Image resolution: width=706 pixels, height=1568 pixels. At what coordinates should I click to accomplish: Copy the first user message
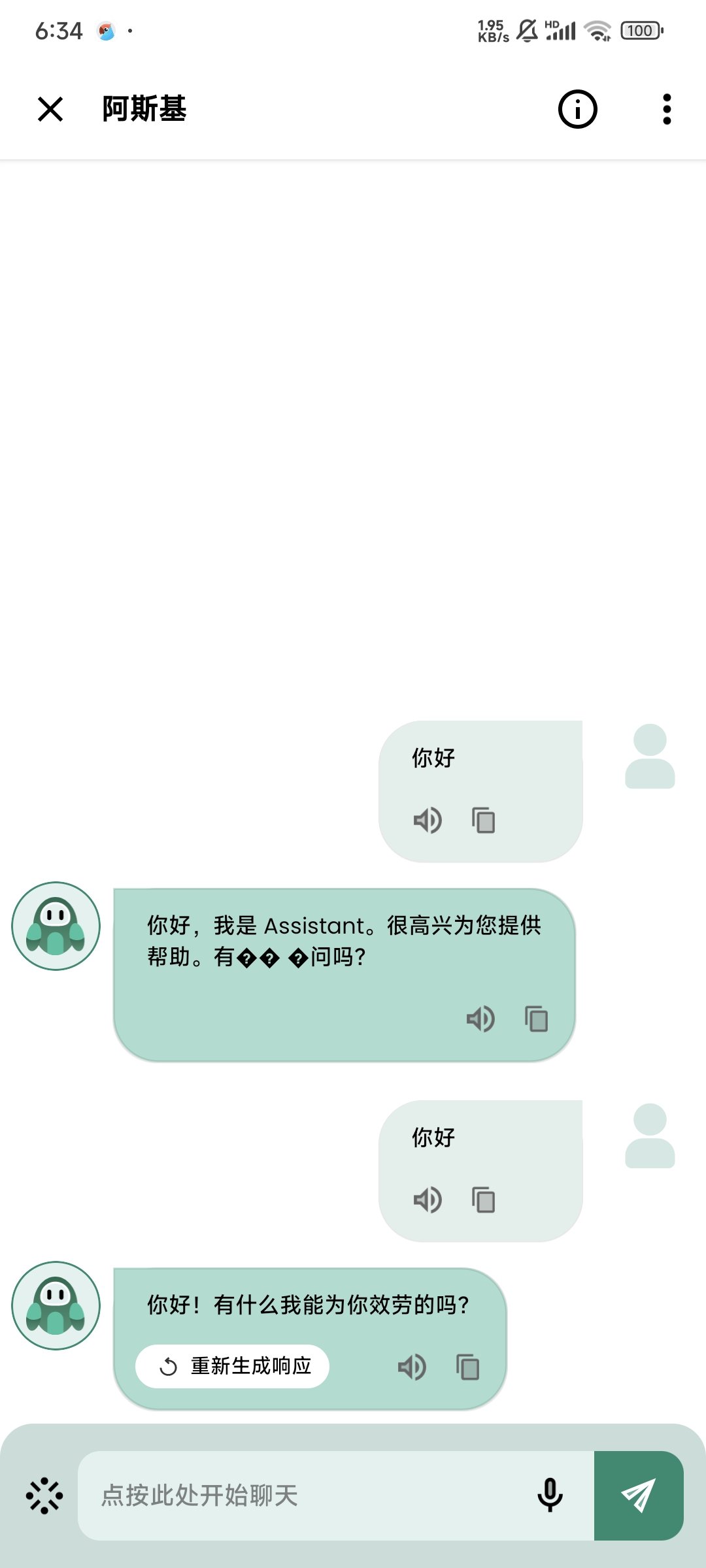point(483,821)
